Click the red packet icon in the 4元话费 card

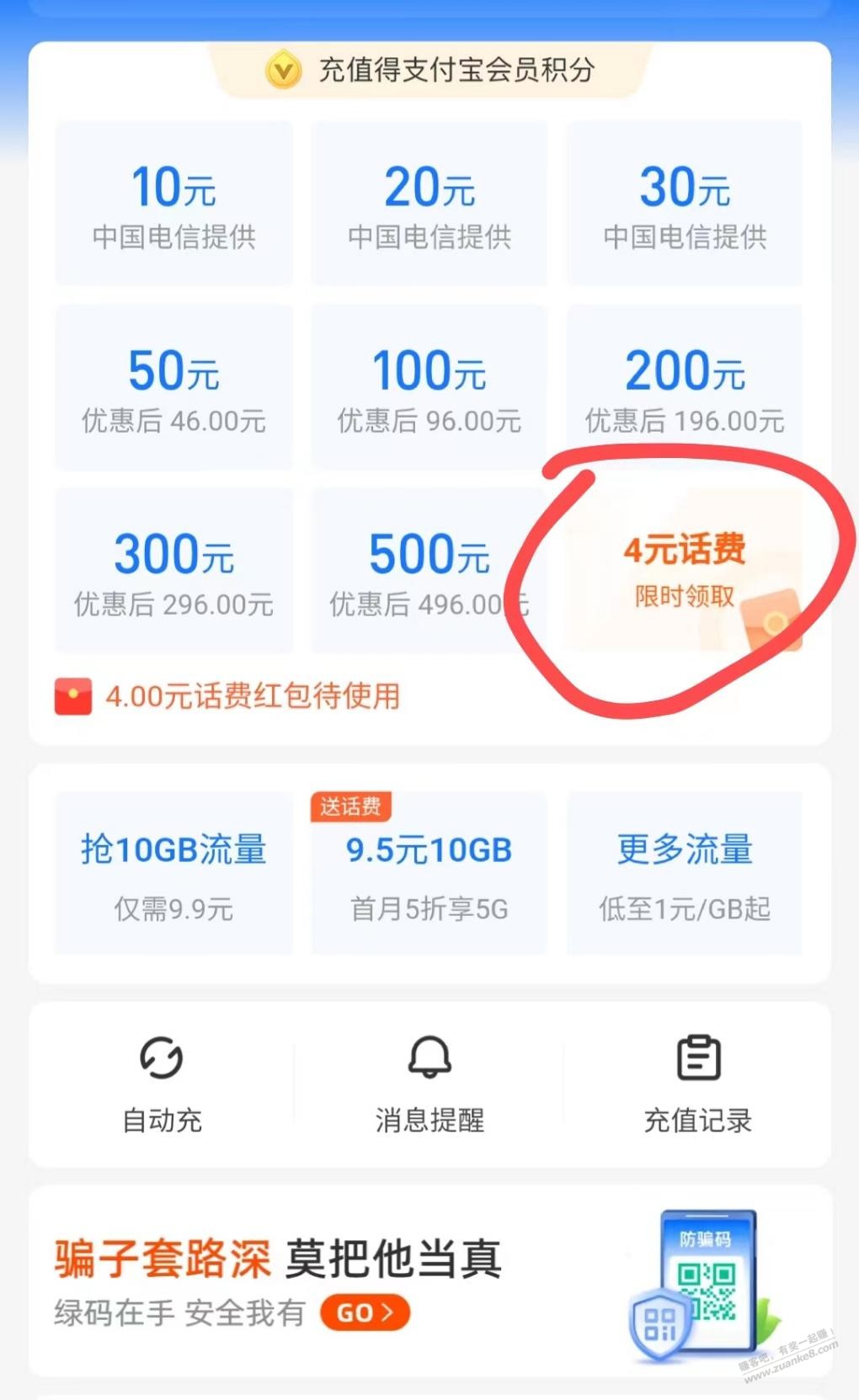click(776, 624)
